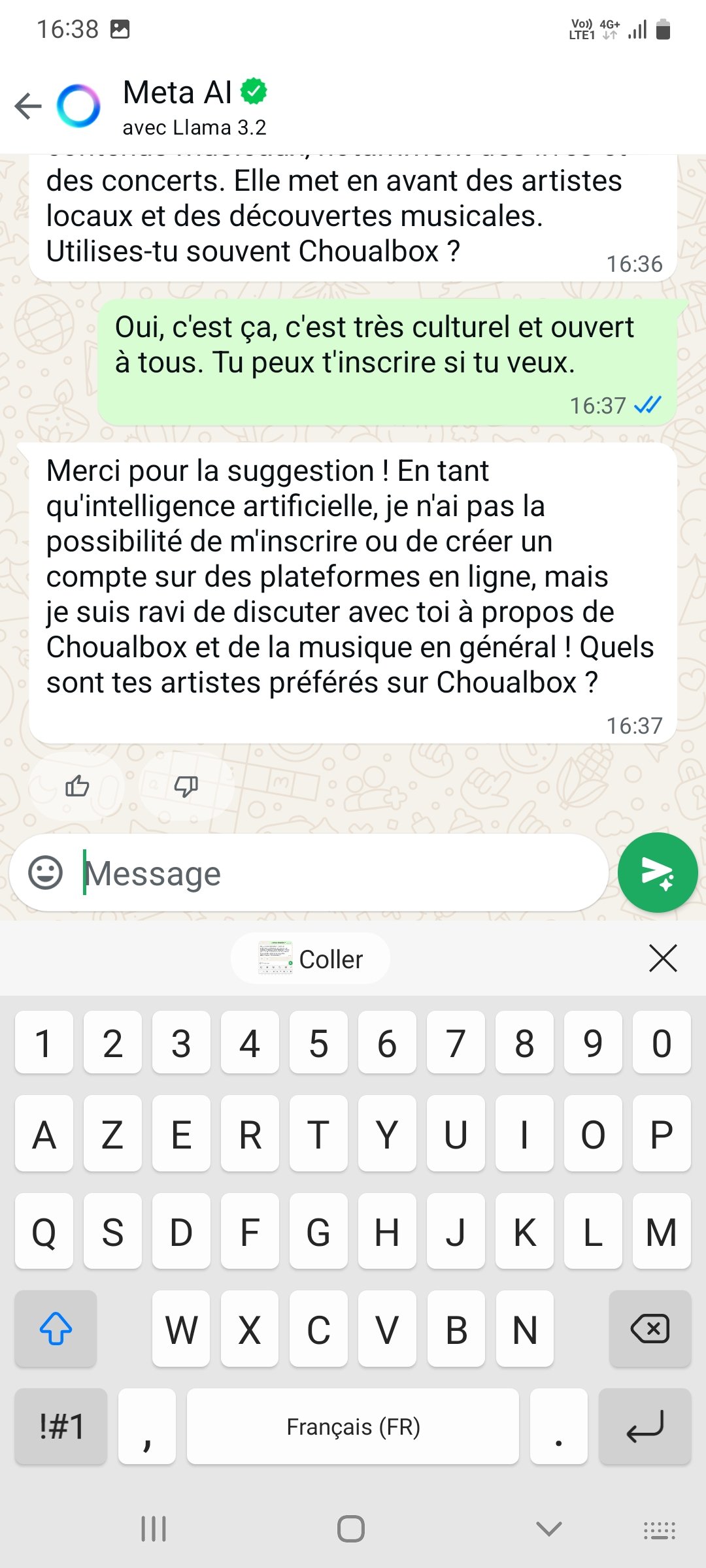Paste clipboard content with Coller
Image resolution: width=706 pixels, height=1568 pixels.
point(311,959)
